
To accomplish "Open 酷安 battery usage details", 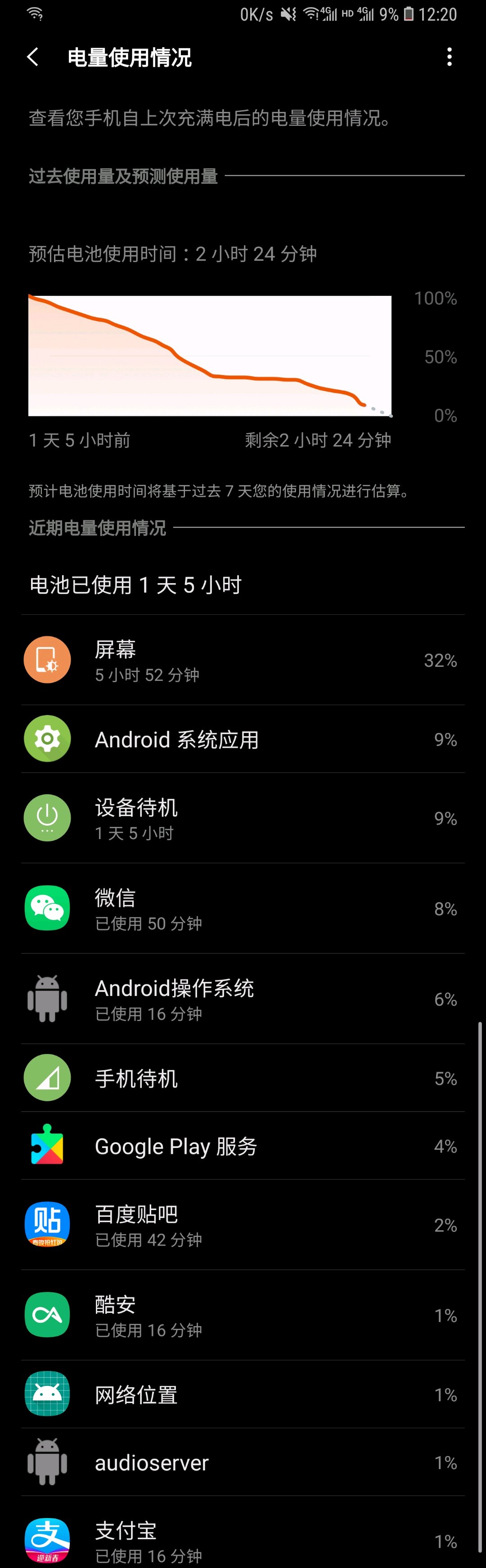I will [243, 1315].
